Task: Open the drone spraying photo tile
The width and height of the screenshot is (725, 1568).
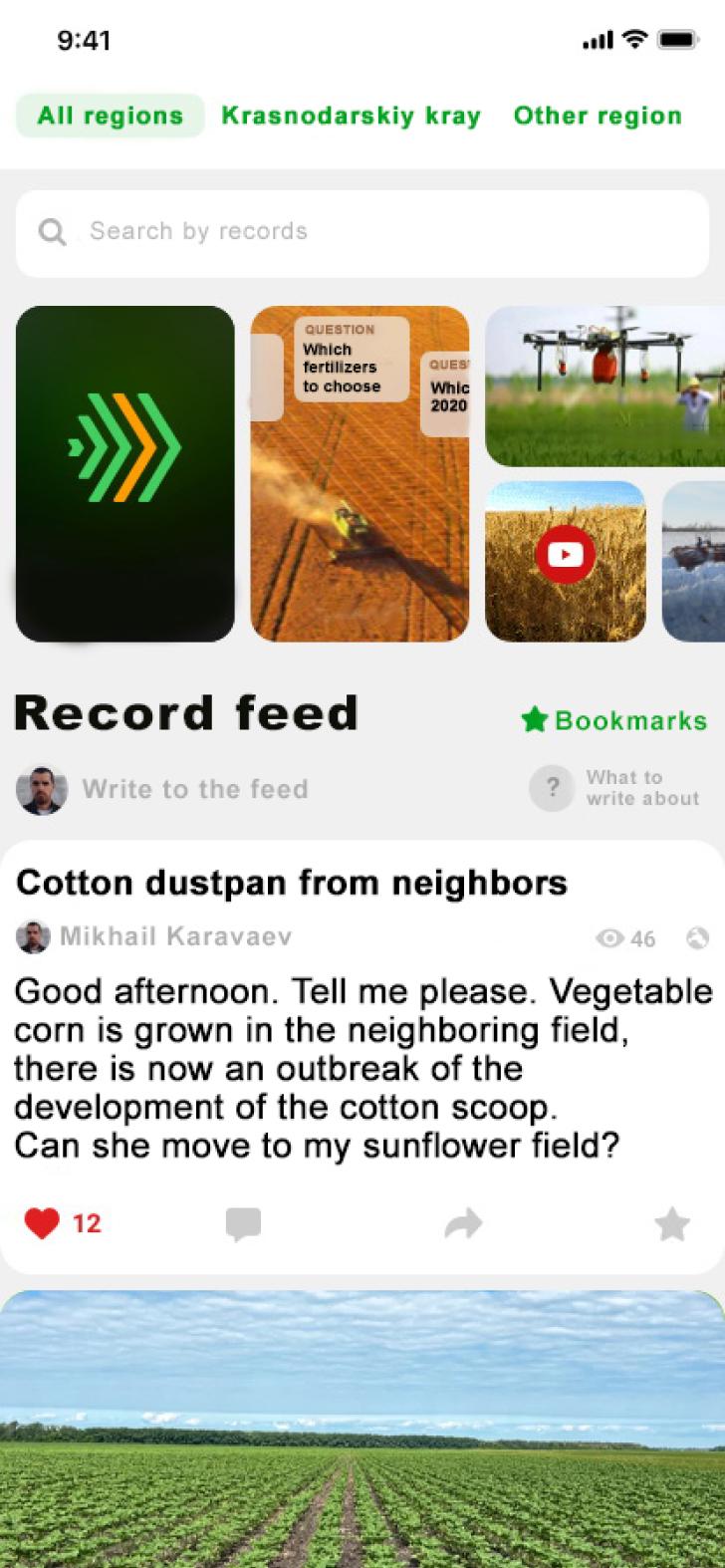Action: [x=604, y=387]
